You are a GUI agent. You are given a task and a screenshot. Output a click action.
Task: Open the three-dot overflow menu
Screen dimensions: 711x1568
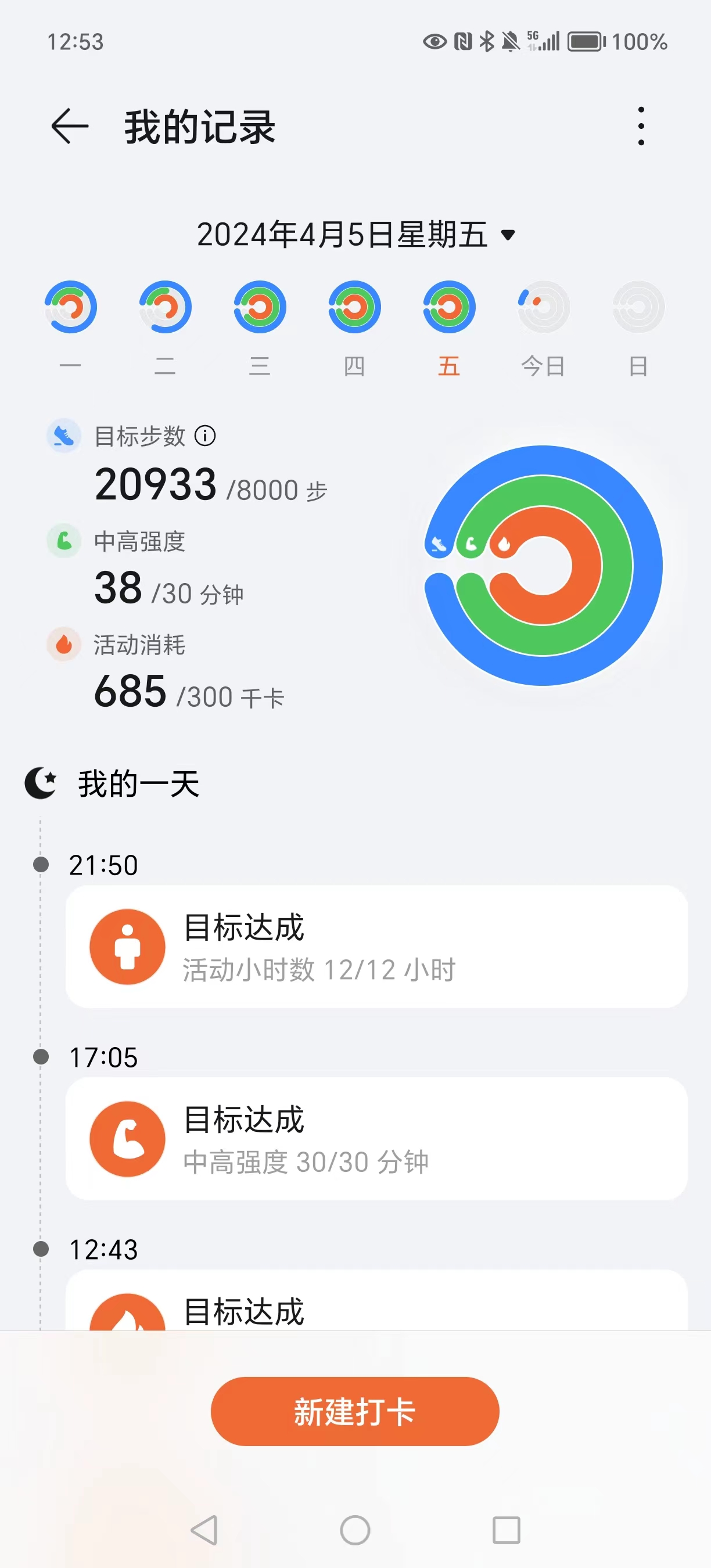click(x=640, y=127)
